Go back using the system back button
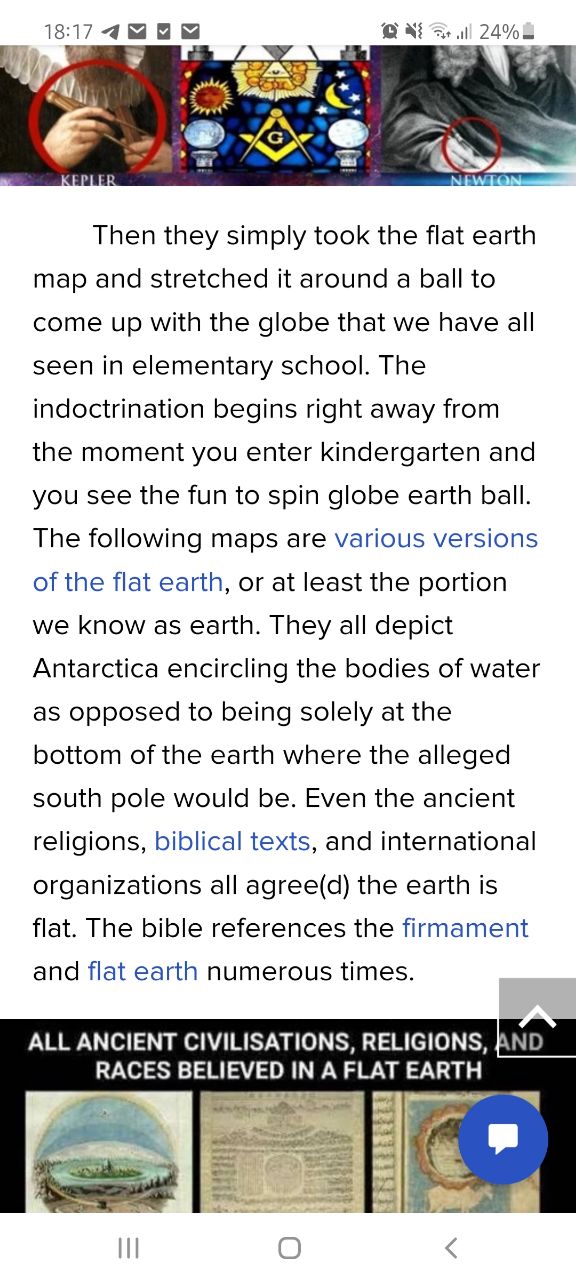 (451, 1247)
